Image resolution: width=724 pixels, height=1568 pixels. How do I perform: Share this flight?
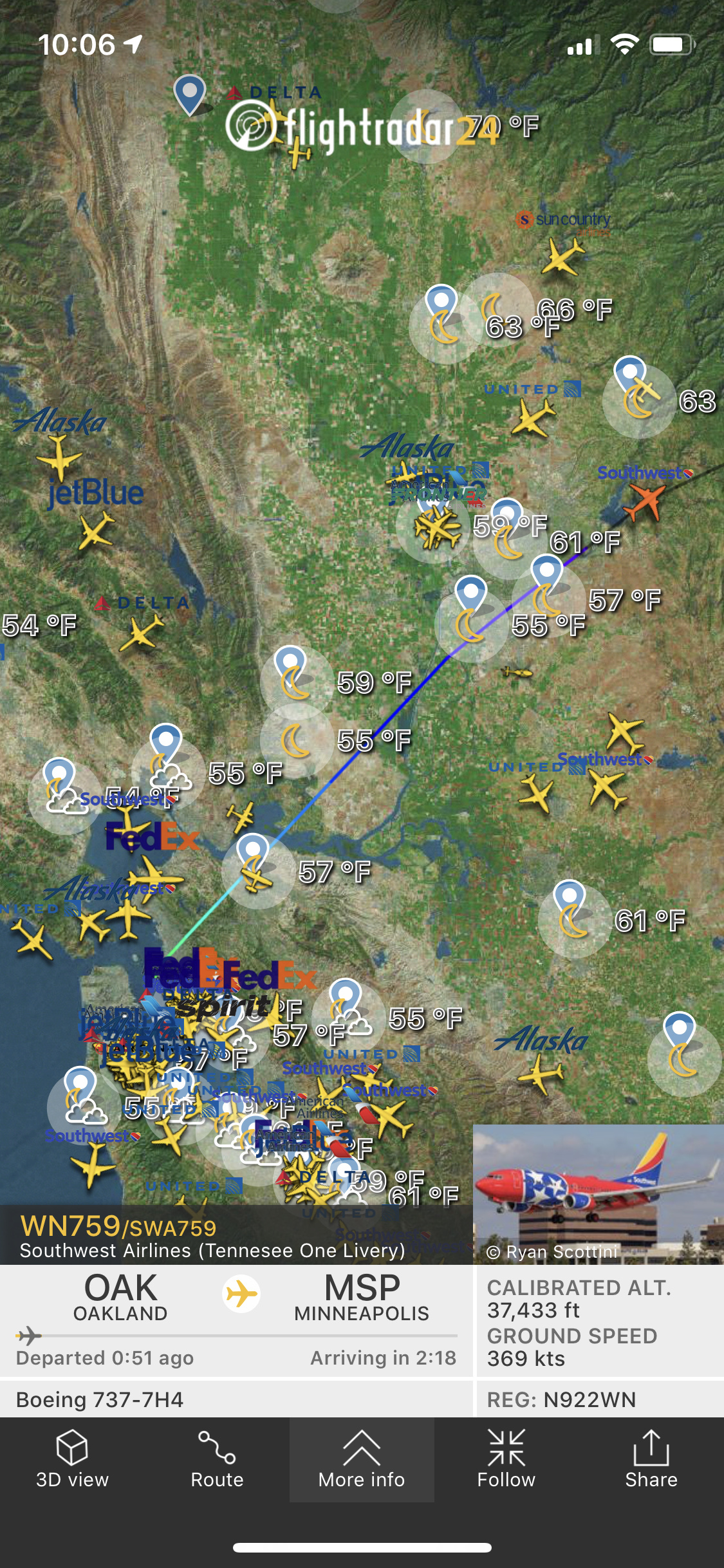tap(651, 1459)
